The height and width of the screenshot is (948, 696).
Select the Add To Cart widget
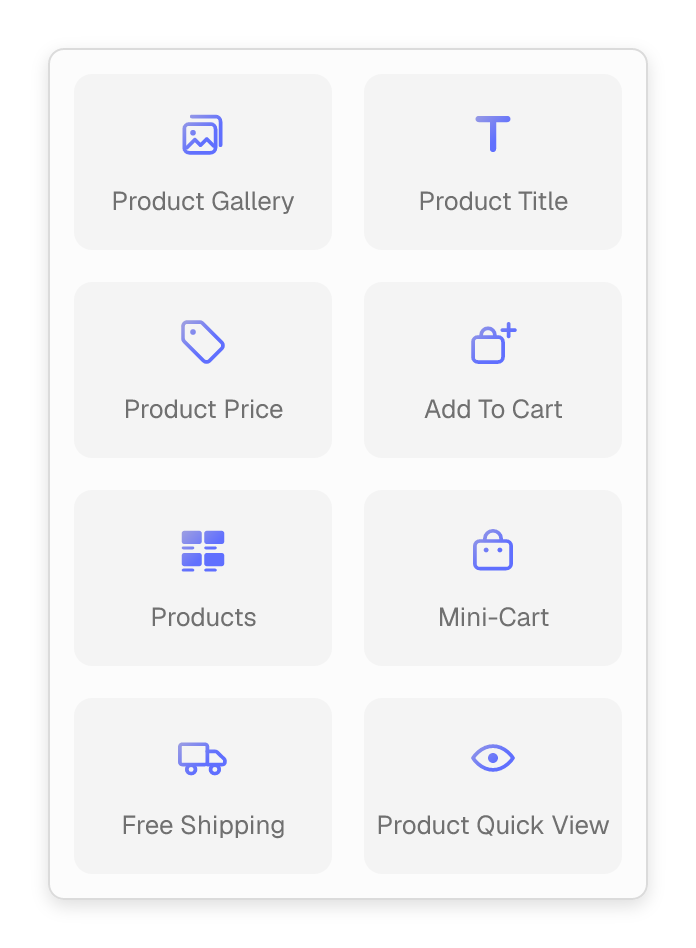click(493, 369)
